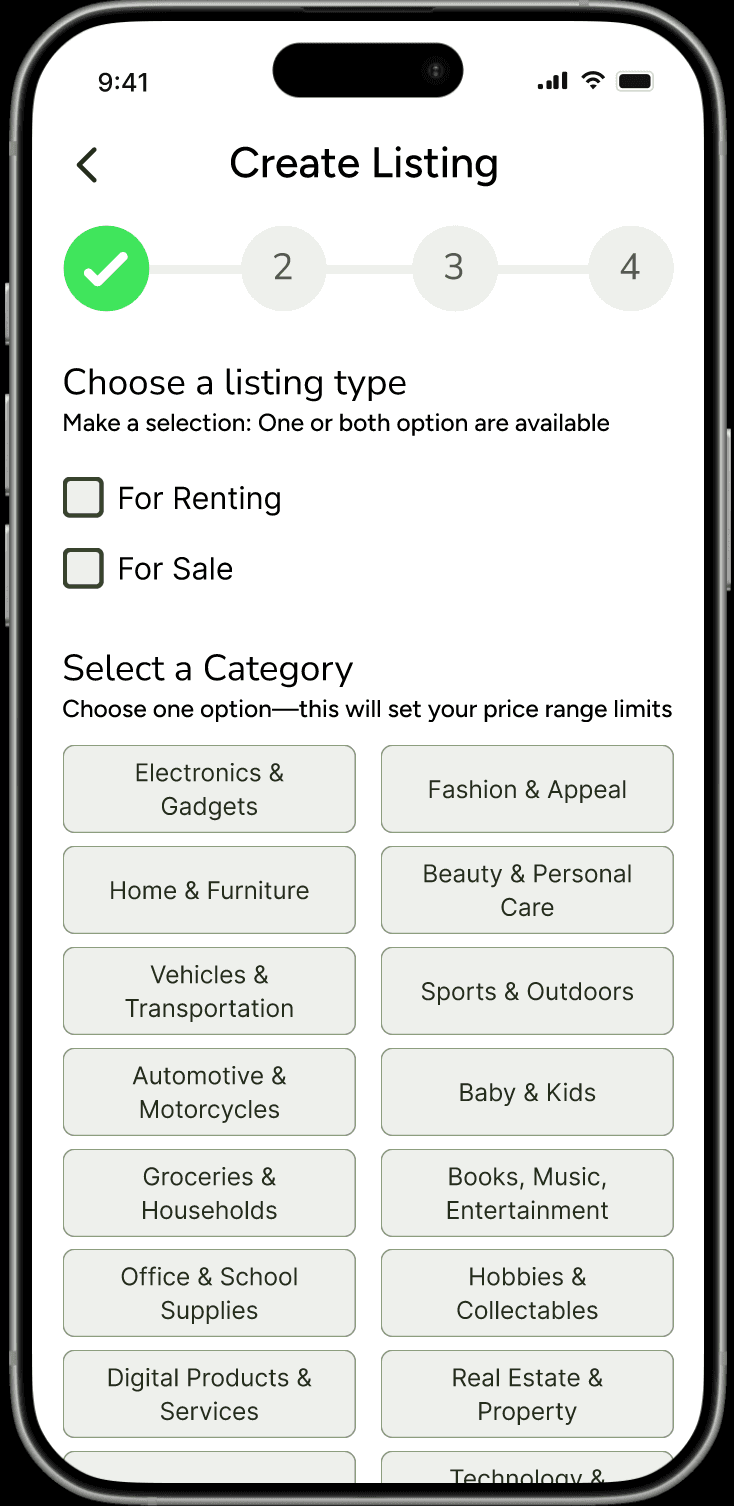Select the Sports & Outdoors category
This screenshot has height=1506, width=734.
pyautogui.click(x=527, y=991)
